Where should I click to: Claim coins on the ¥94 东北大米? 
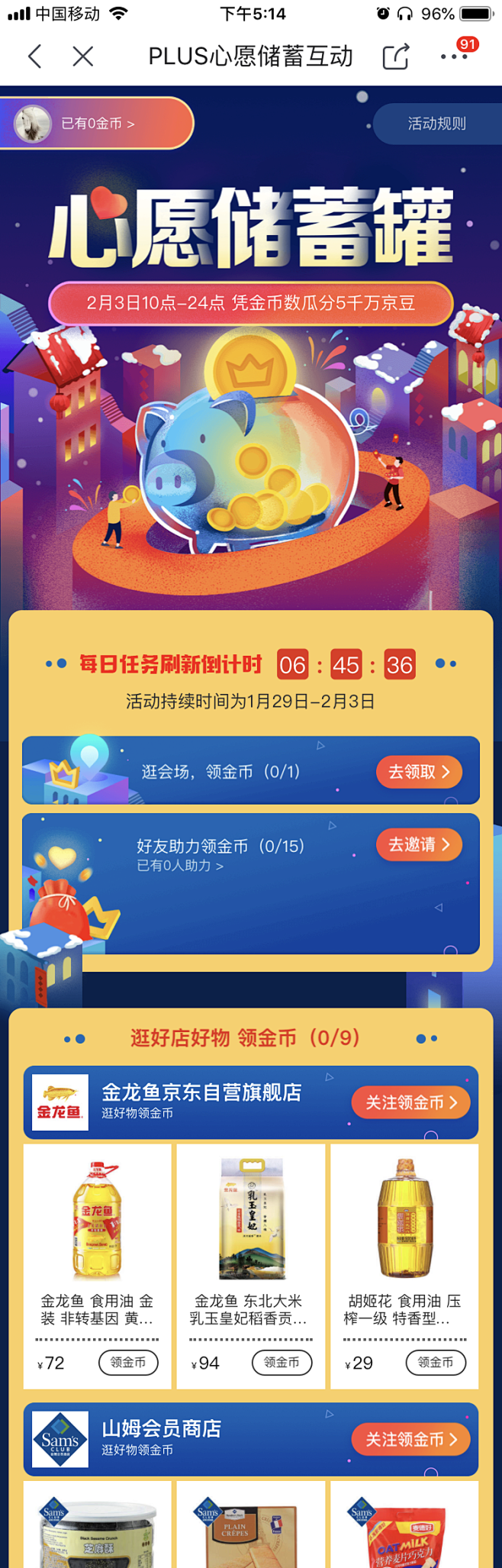coord(282,1362)
